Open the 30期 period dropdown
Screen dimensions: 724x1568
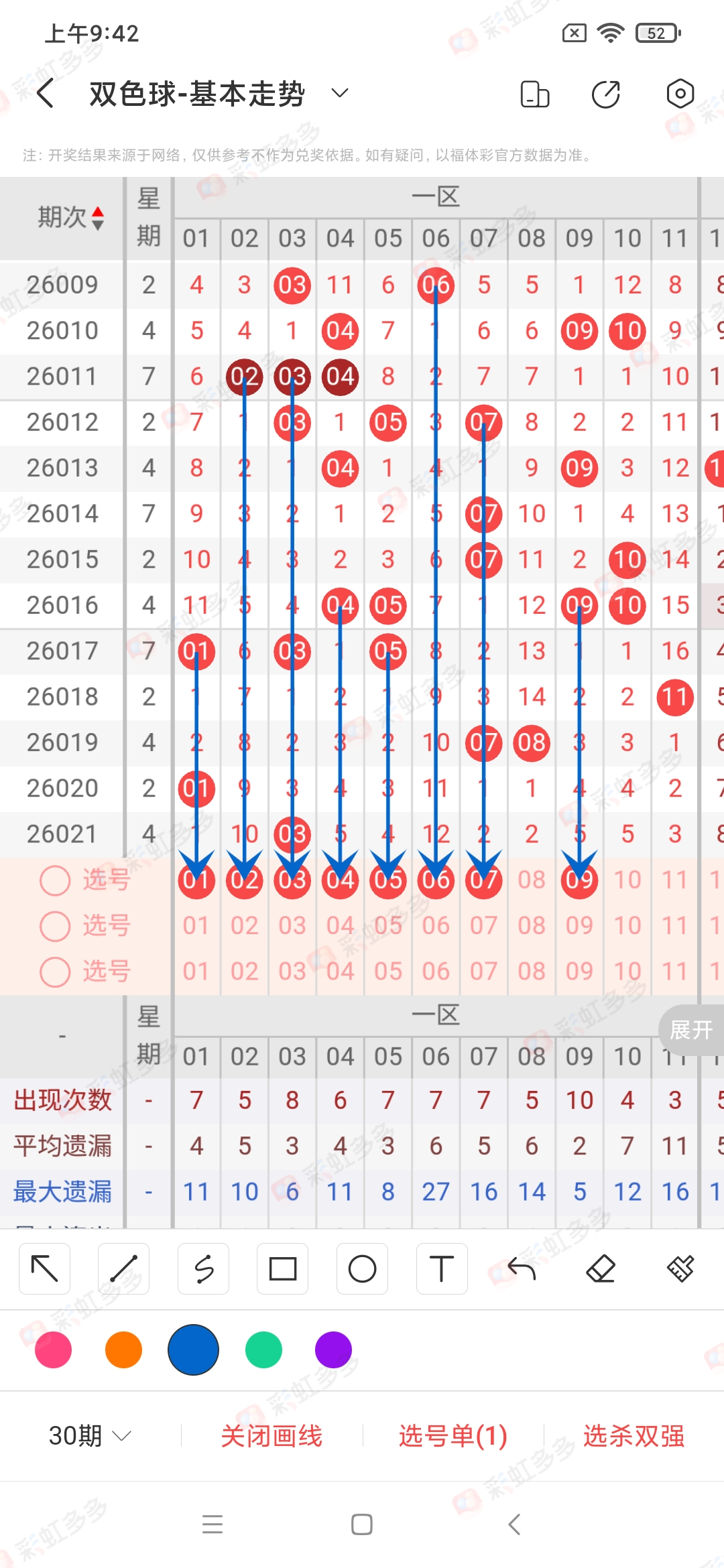pos(88,1436)
